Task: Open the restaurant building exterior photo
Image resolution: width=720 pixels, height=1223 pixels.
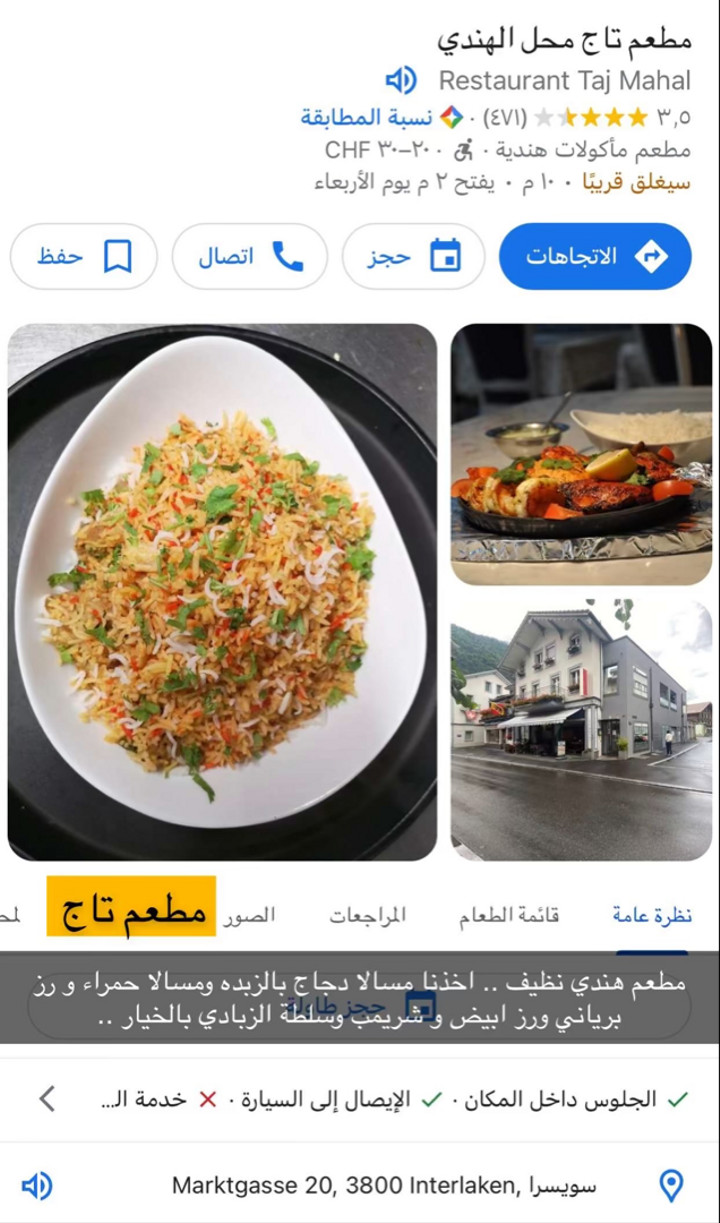Action: tap(581, 729)
